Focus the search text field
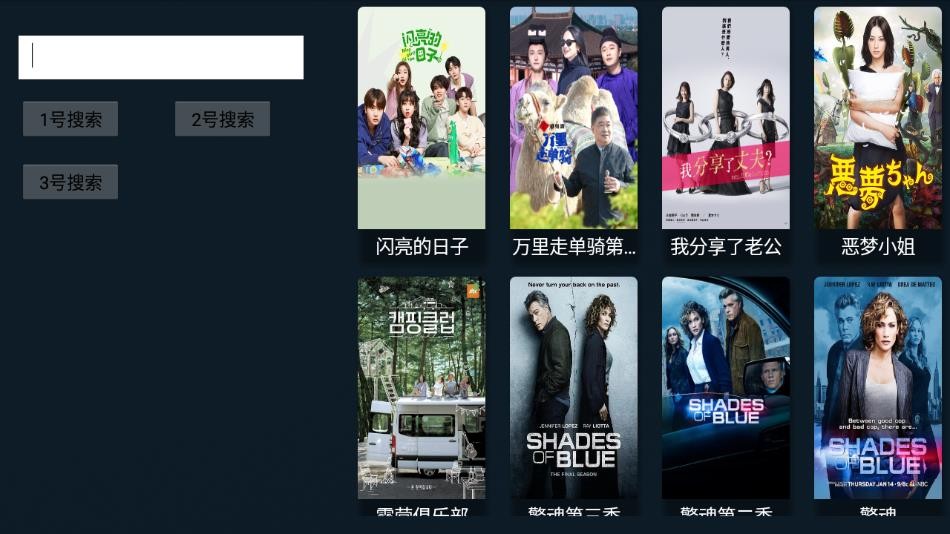 [x=160, y=57]
